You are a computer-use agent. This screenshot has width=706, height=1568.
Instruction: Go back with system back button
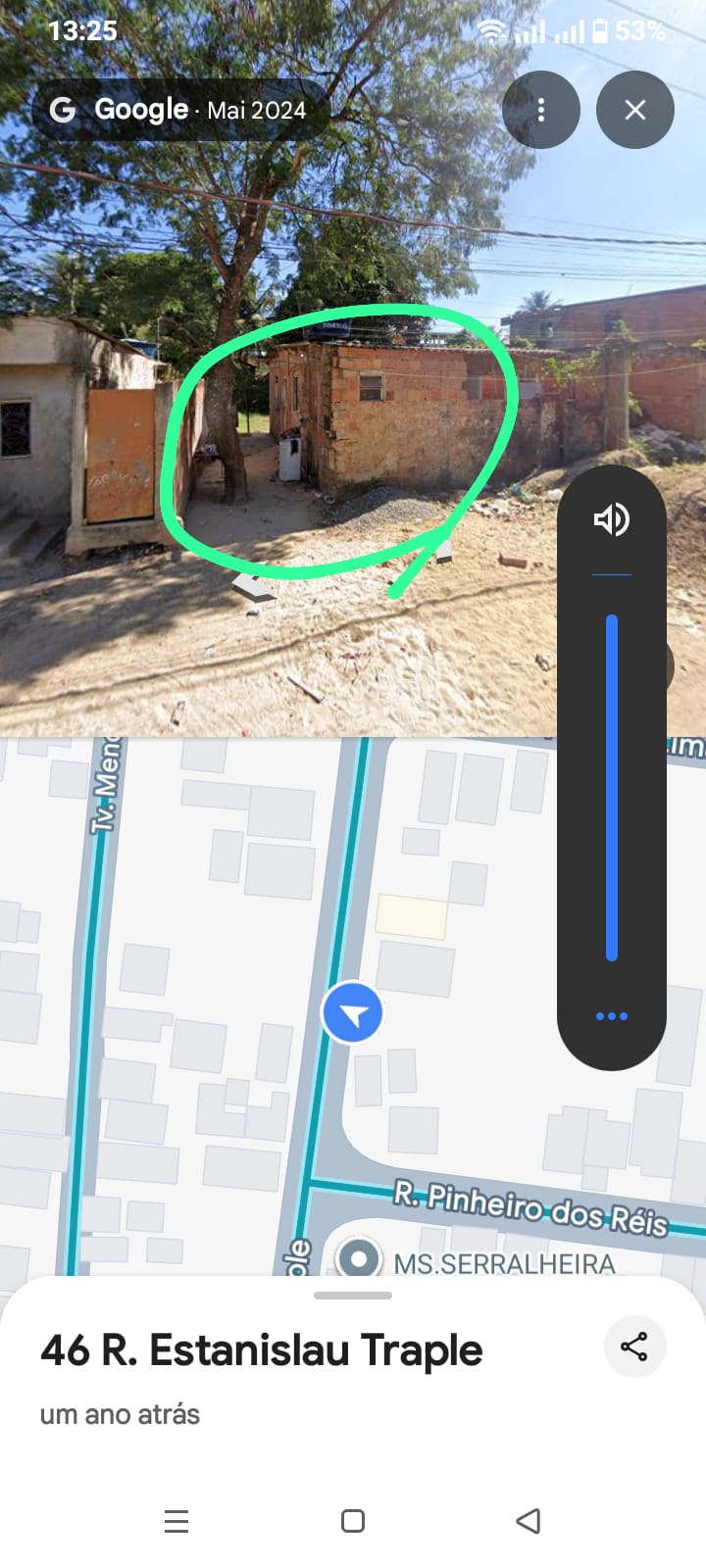click(x=529, y=1521)
